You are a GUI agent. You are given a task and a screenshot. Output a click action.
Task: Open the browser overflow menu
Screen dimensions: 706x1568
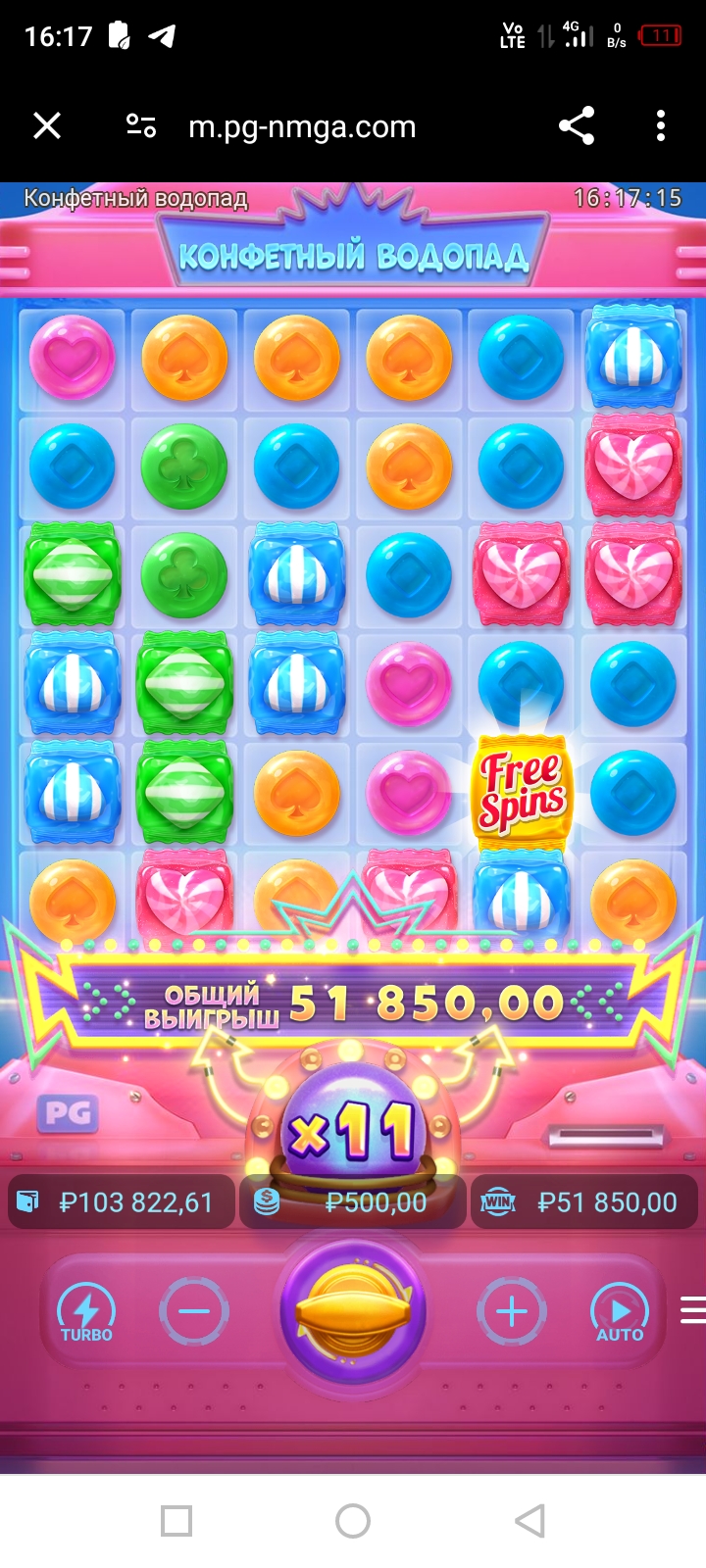[661, 126]
